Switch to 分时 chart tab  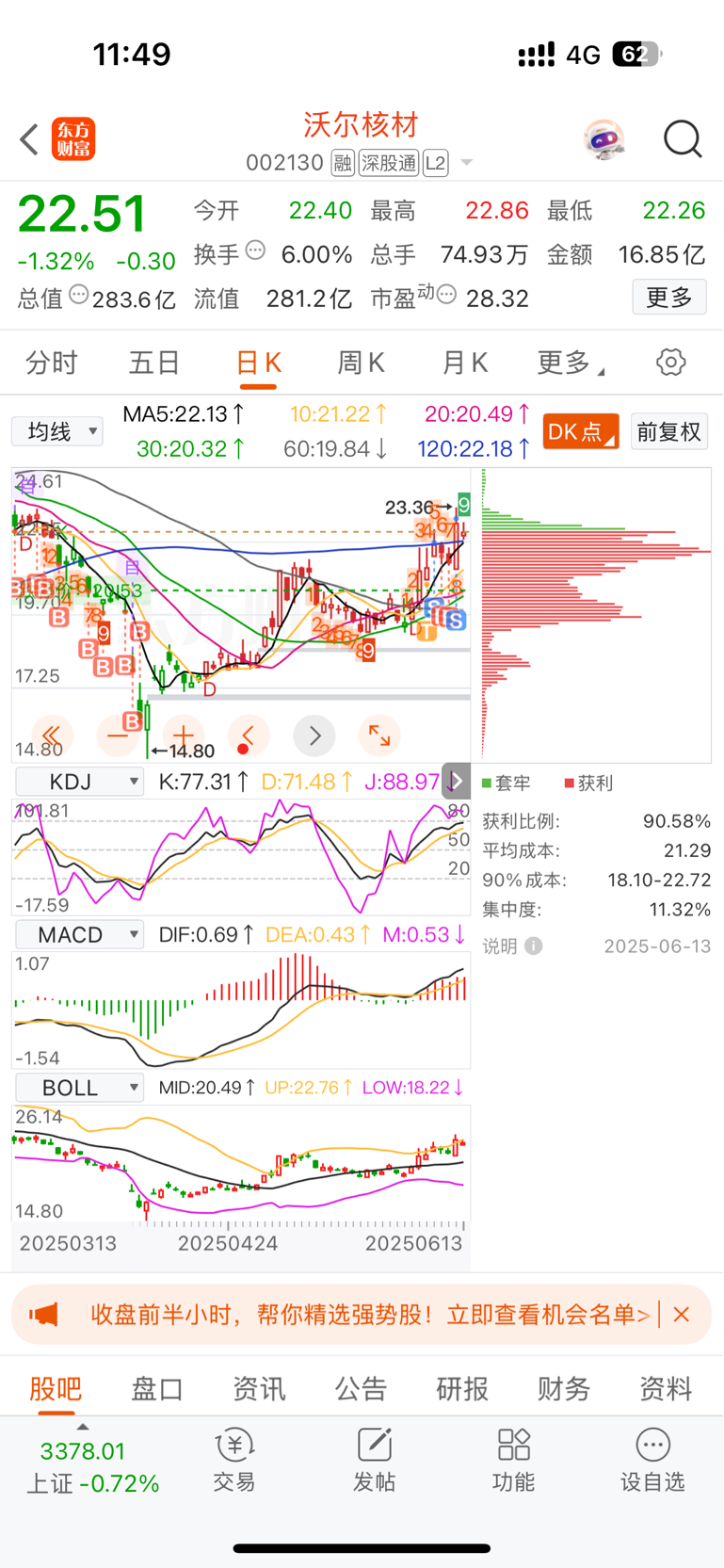click(51, 363)
